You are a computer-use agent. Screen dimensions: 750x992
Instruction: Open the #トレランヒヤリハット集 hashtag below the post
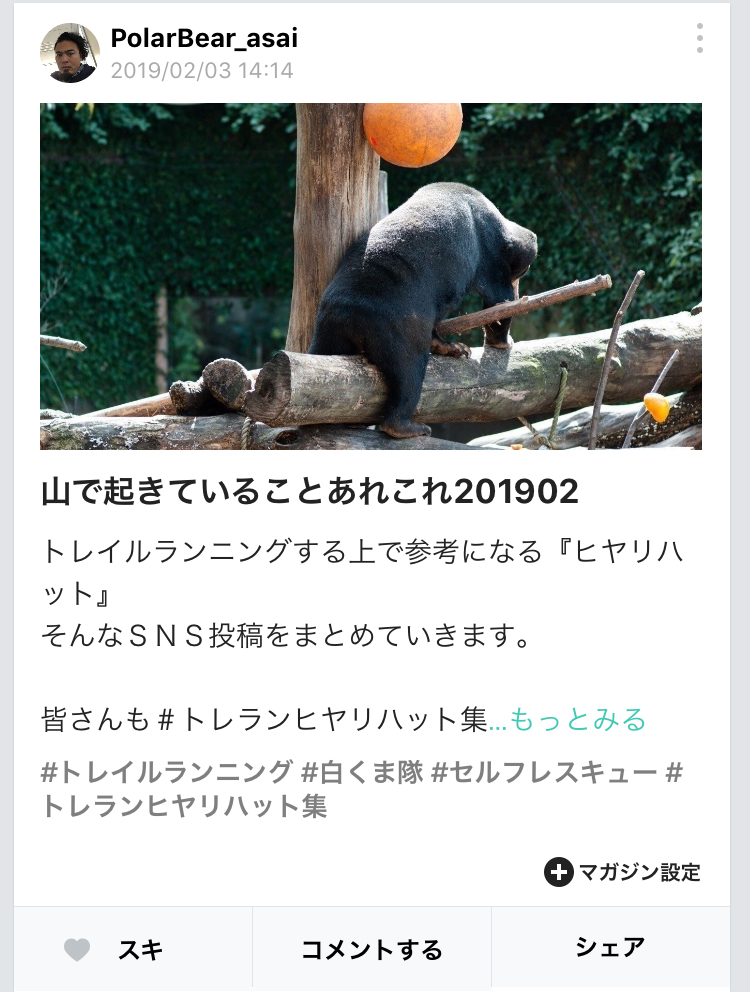184,806
